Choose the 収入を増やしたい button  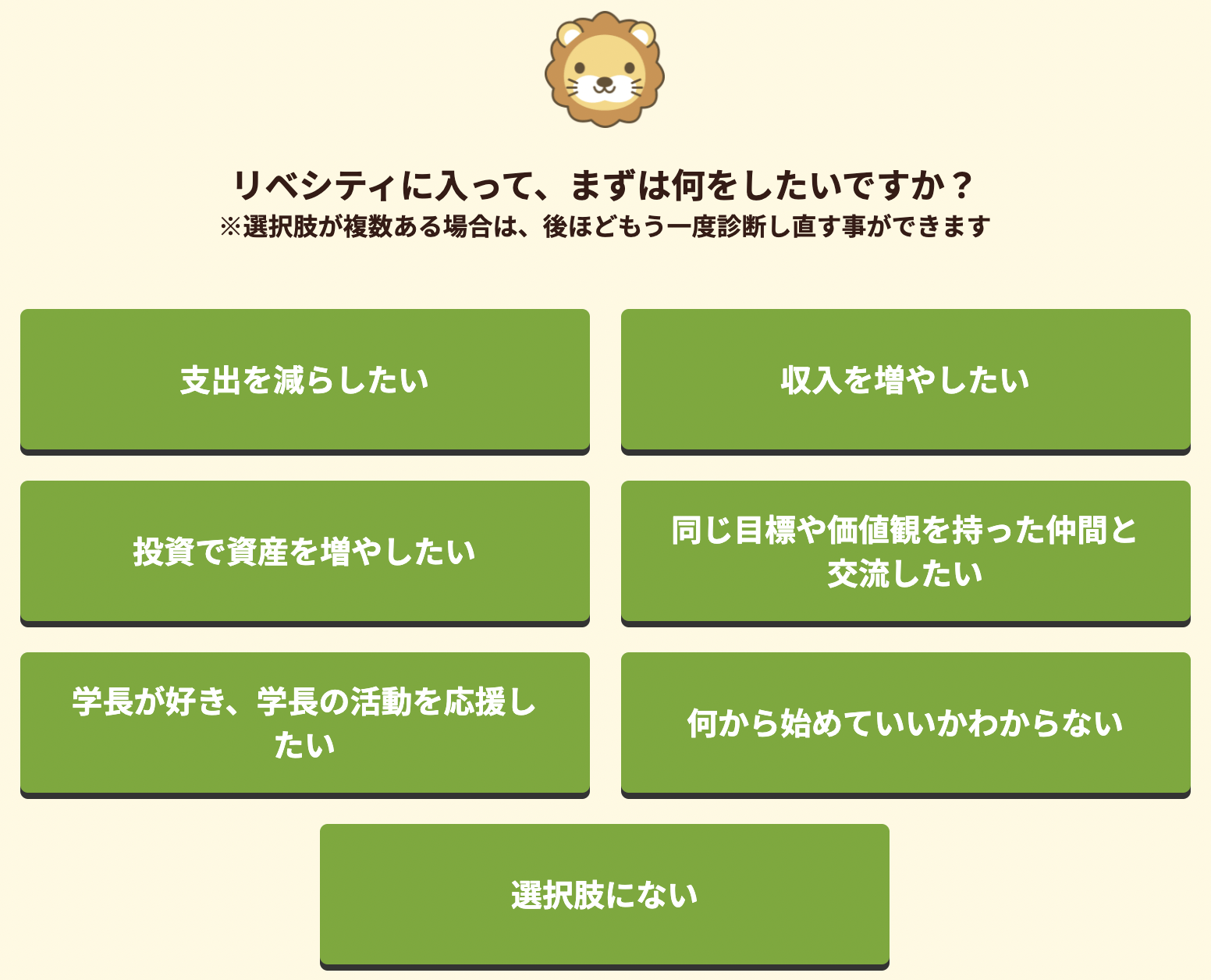tap(905, 380)
